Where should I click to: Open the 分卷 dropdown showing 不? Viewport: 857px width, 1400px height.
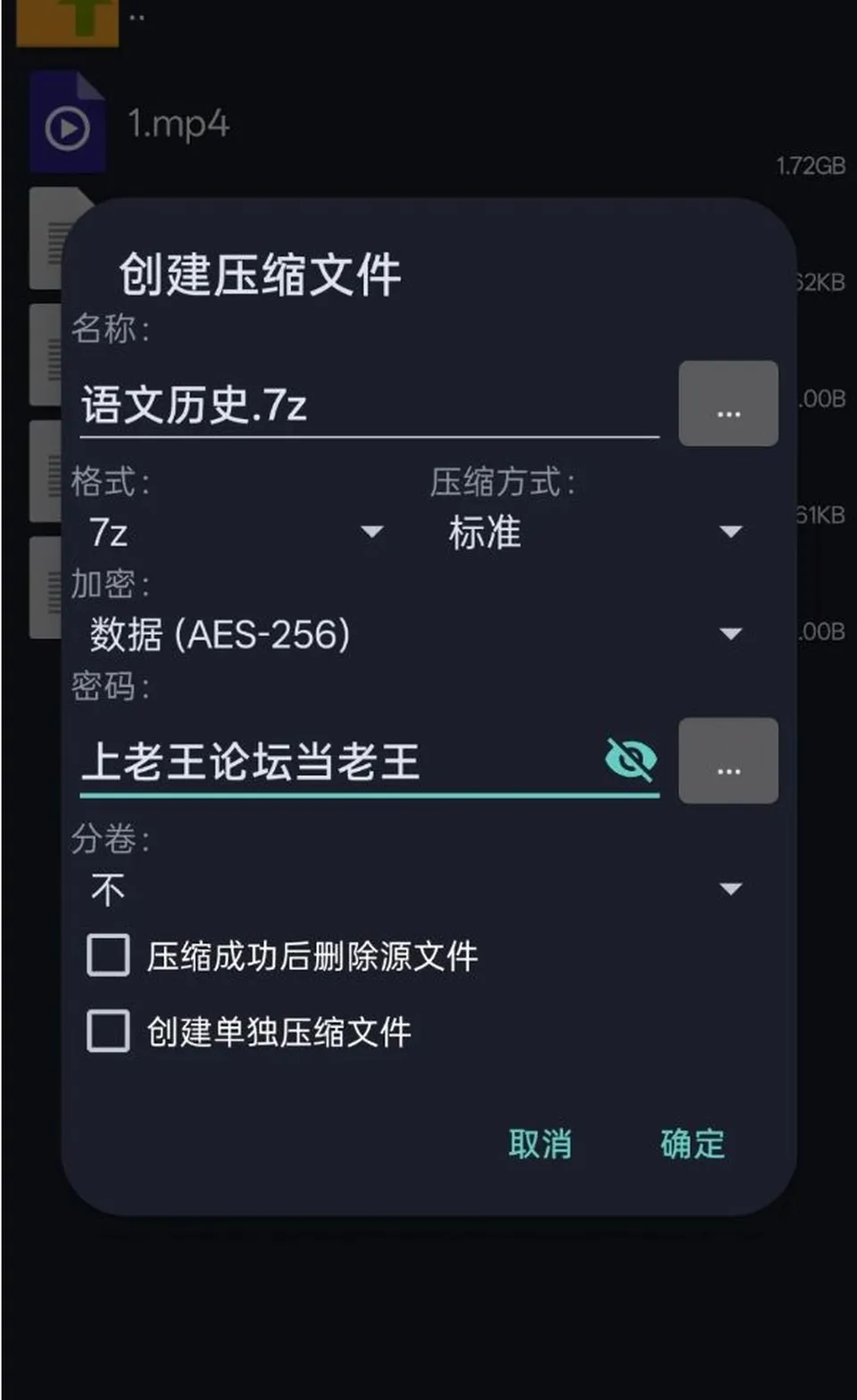(416, 890)
